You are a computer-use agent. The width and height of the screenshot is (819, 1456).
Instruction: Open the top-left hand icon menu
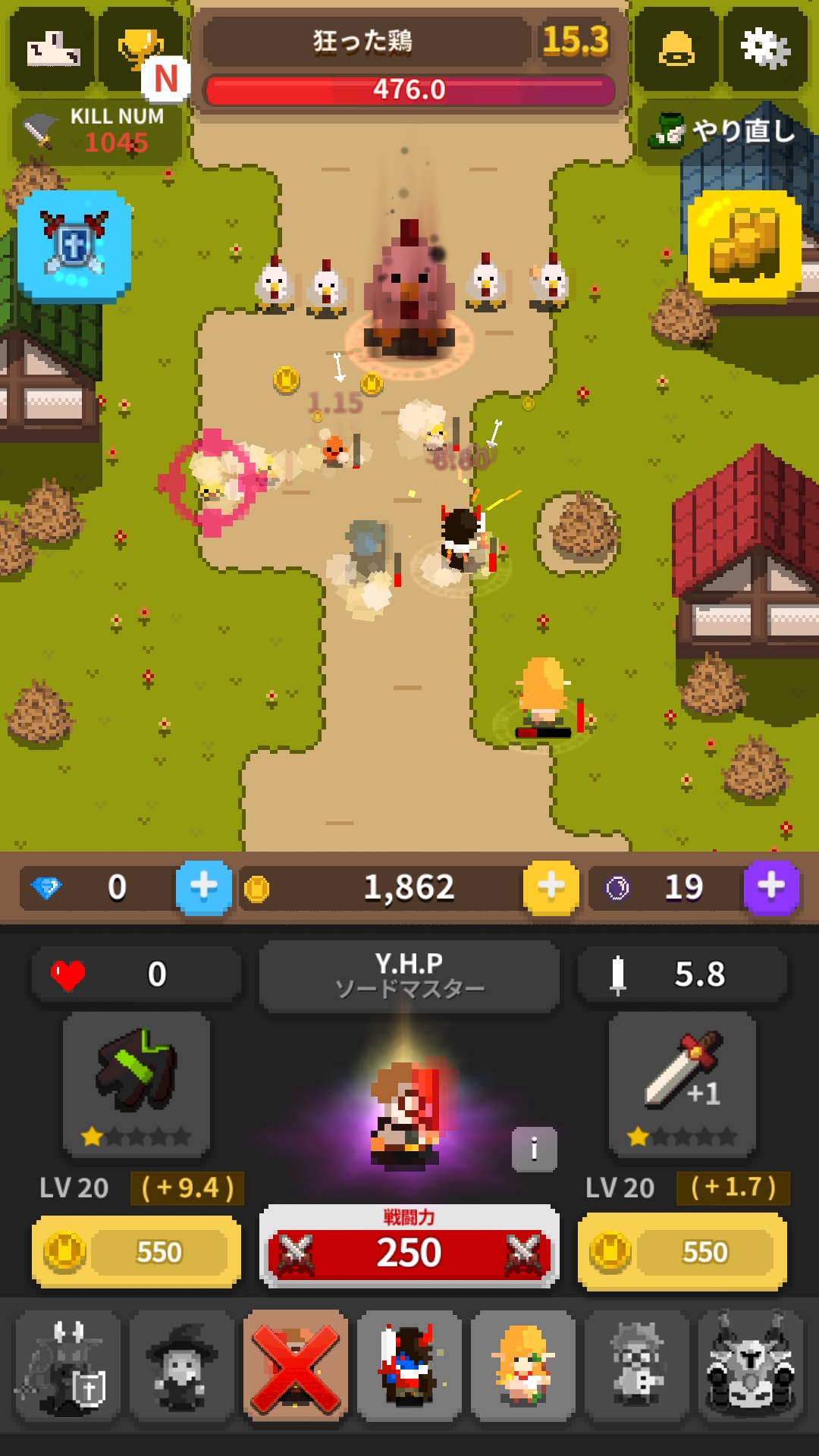53,49
